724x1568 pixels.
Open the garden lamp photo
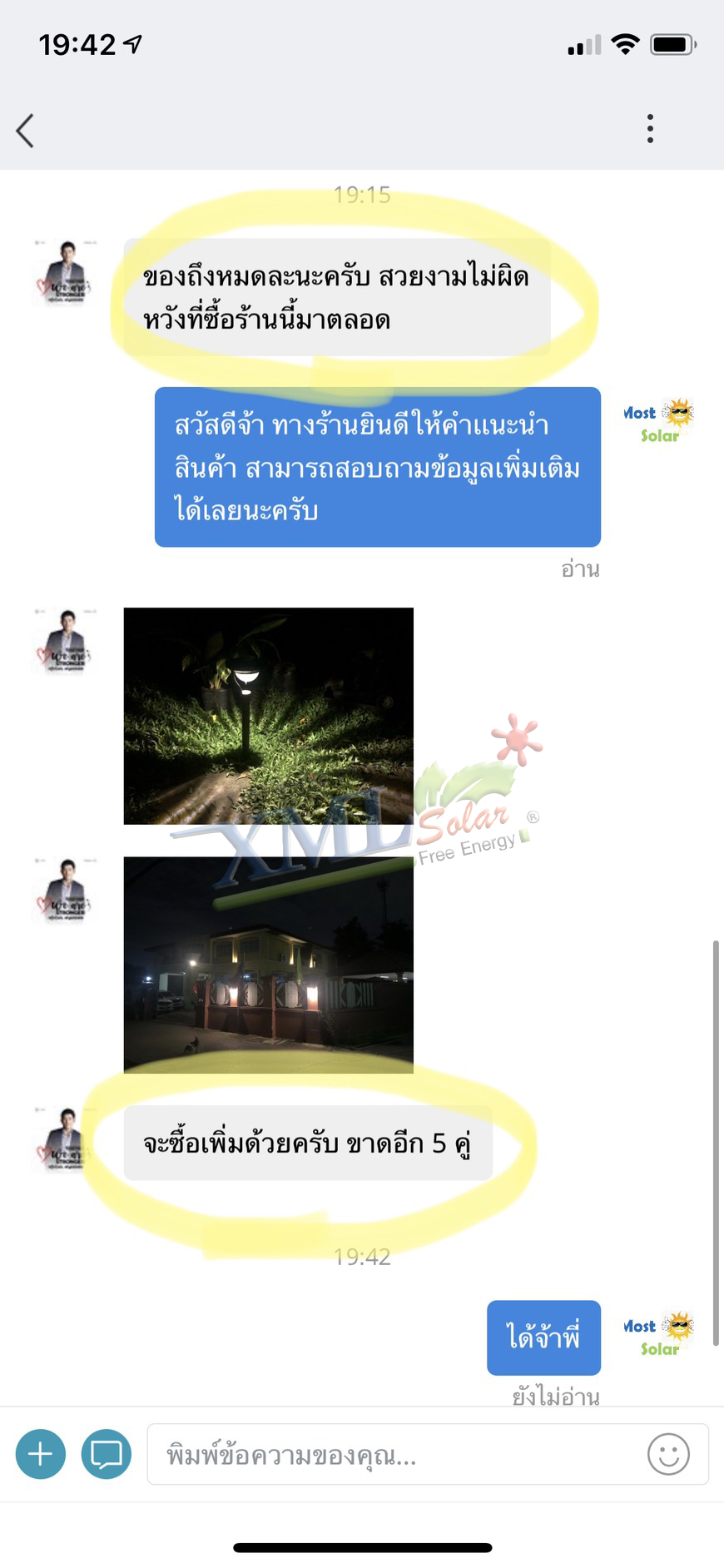[x=268, y=716]
